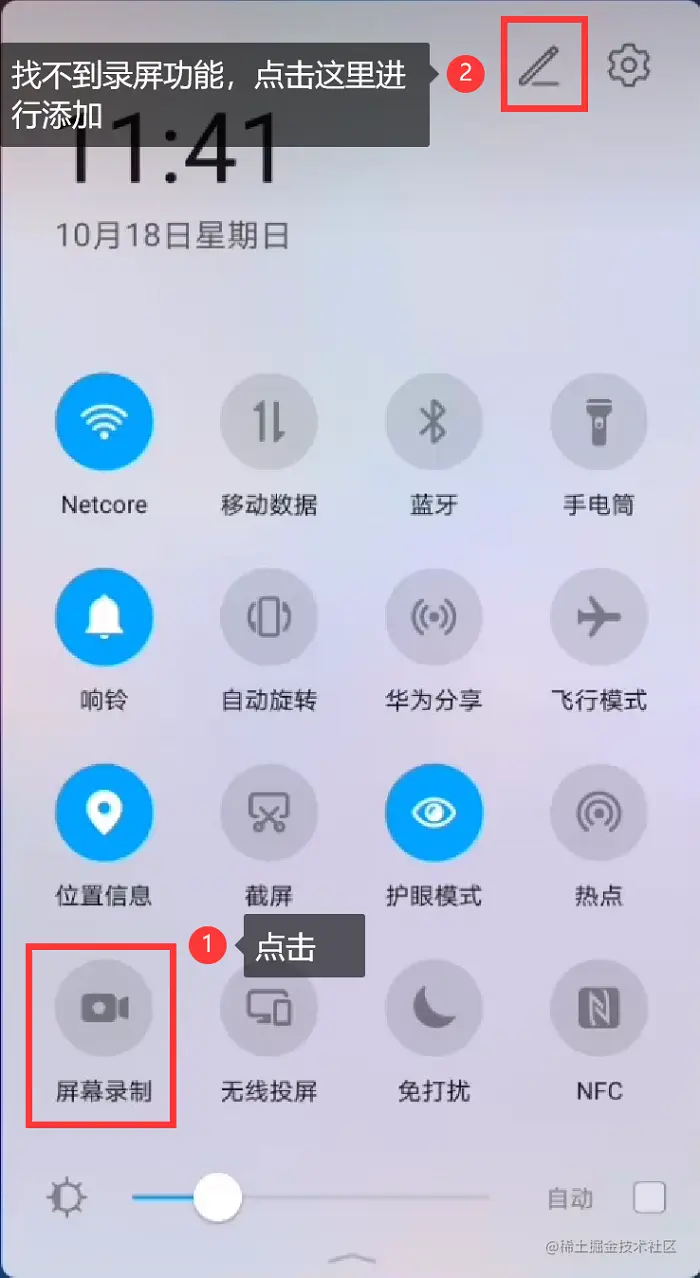Enable 飞行模式 airplane mode
This screenshot has width=700, height=1278.
click(599, 618)
